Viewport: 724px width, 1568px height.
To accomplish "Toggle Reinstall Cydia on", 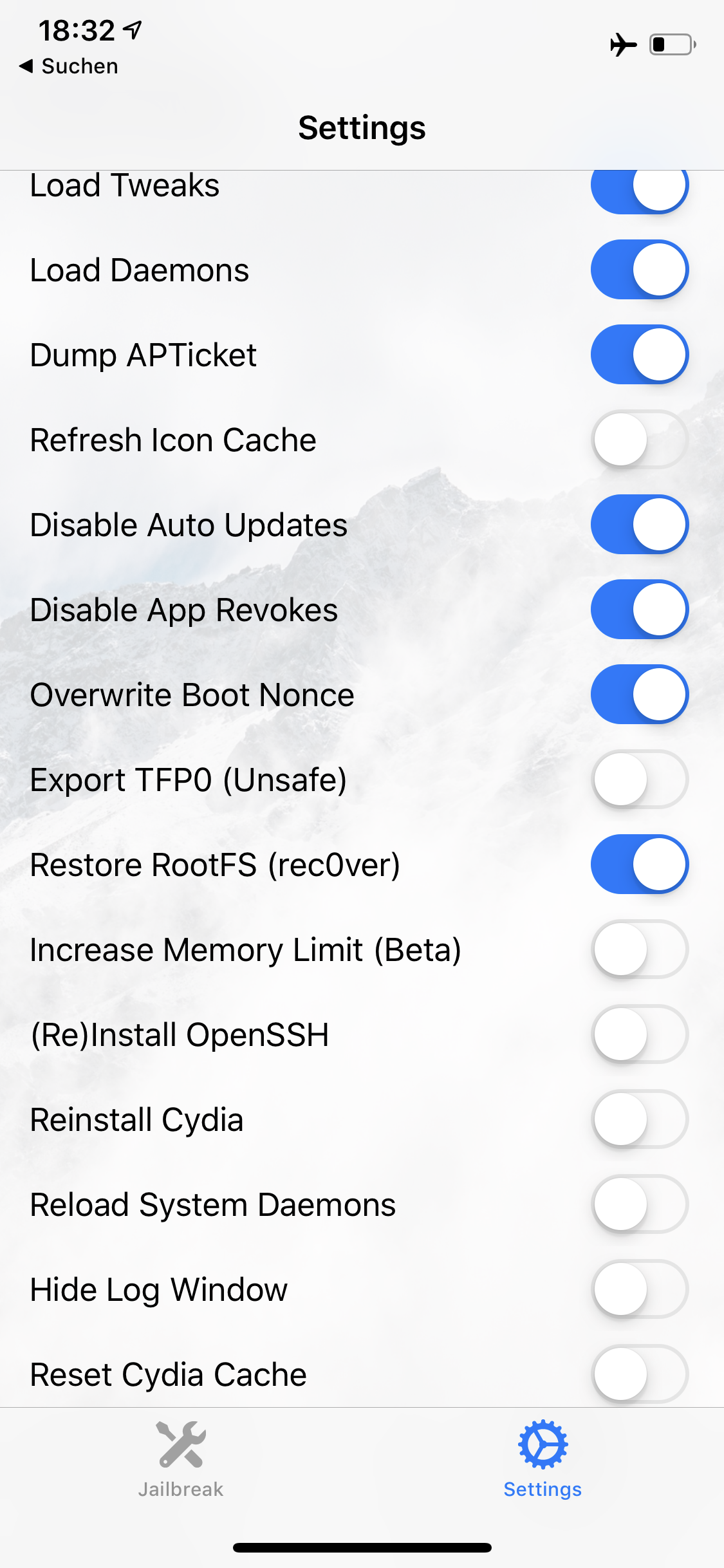I will (x=639, y=1119).
